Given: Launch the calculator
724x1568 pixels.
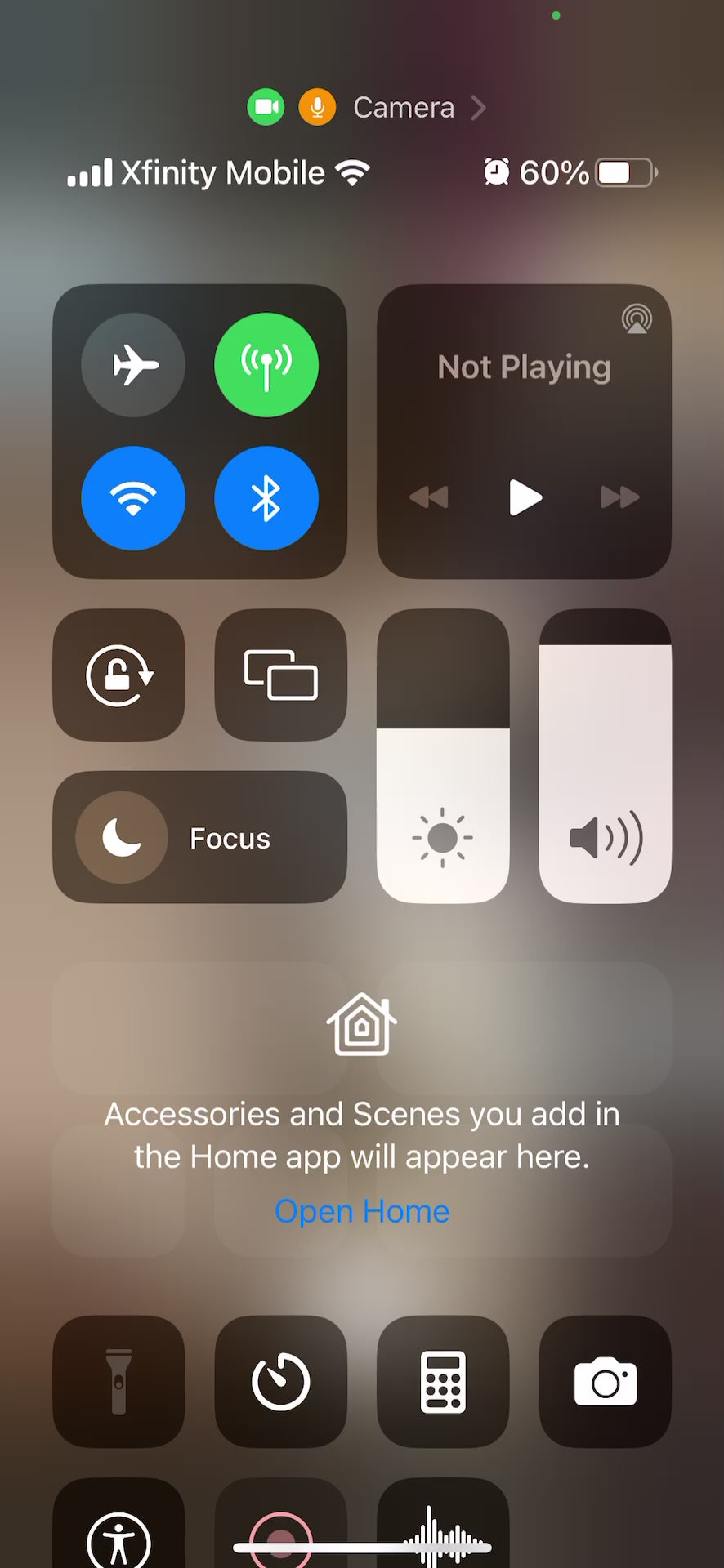Looking at the screenshot, I should pyautogui.click(x=443, y=1382).
